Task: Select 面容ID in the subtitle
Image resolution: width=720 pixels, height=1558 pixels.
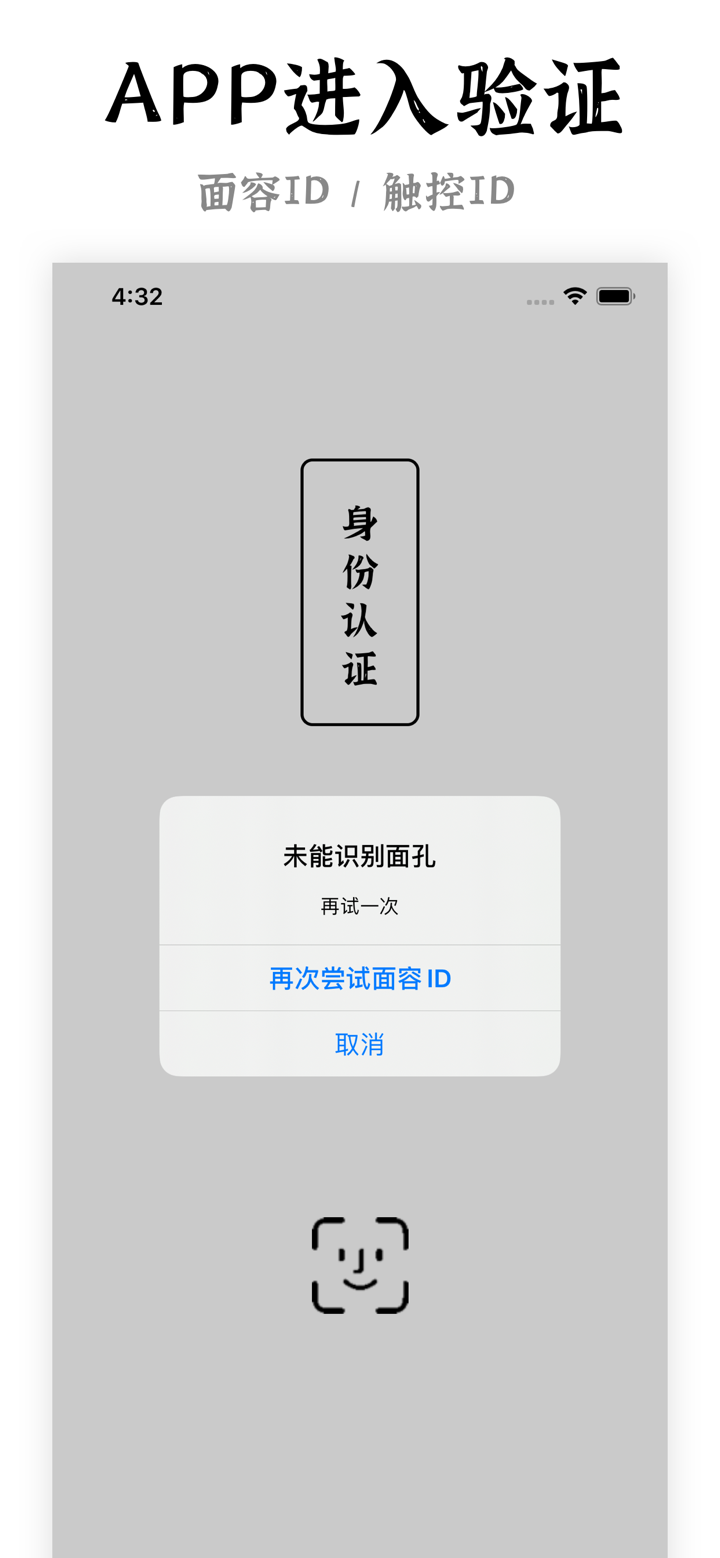Action: pos(263,190)
